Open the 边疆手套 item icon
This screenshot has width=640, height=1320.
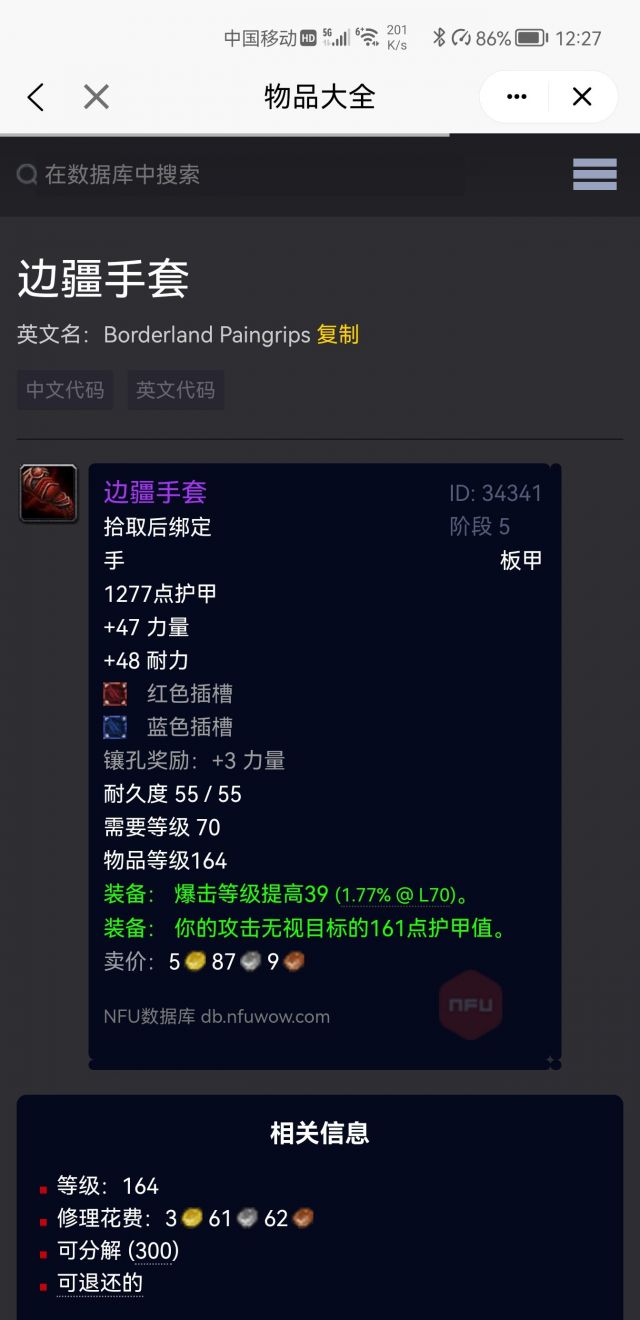pos(48,493)
